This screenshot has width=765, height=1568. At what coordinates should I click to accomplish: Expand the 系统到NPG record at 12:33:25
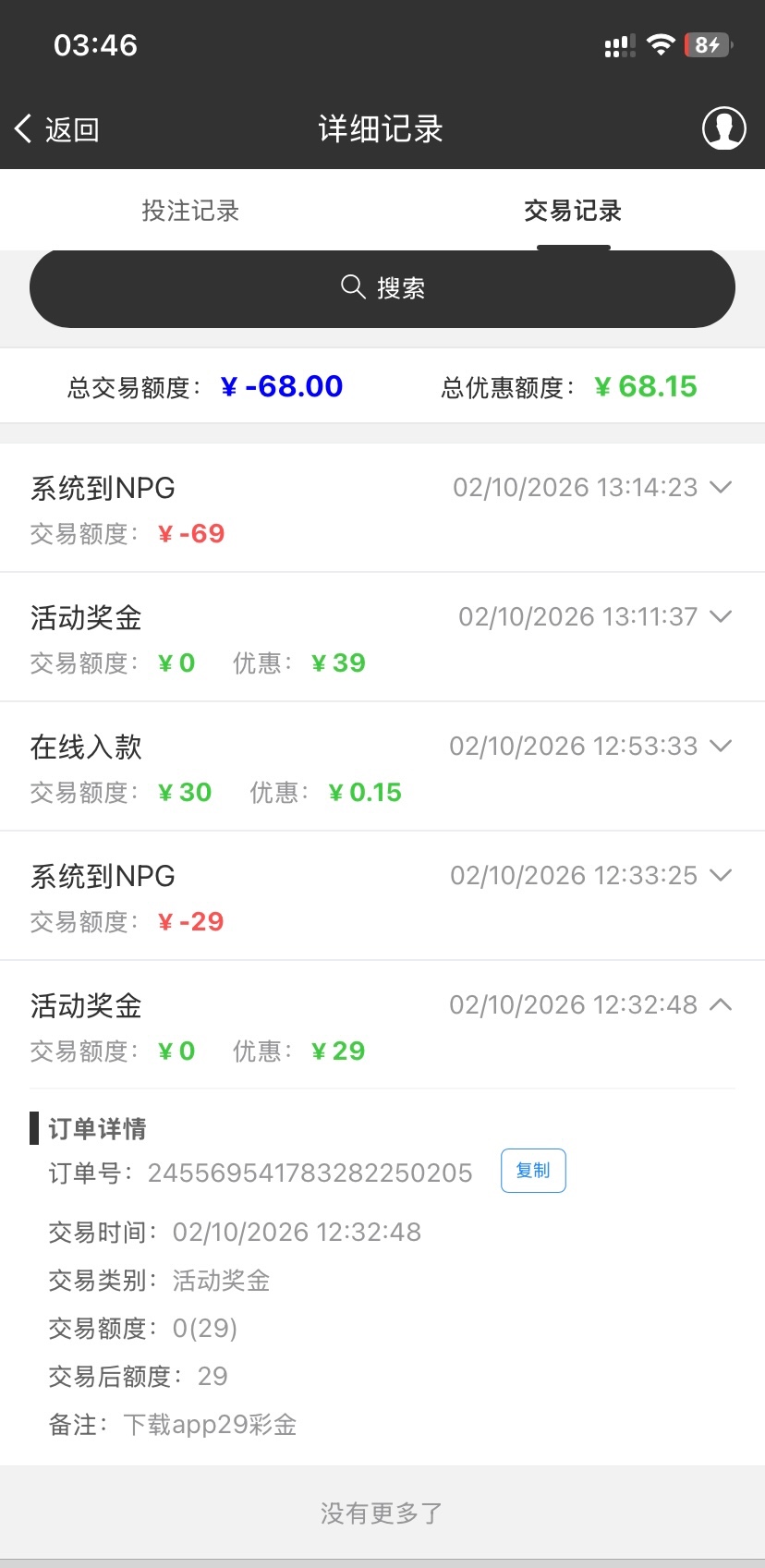click(721, 875)
